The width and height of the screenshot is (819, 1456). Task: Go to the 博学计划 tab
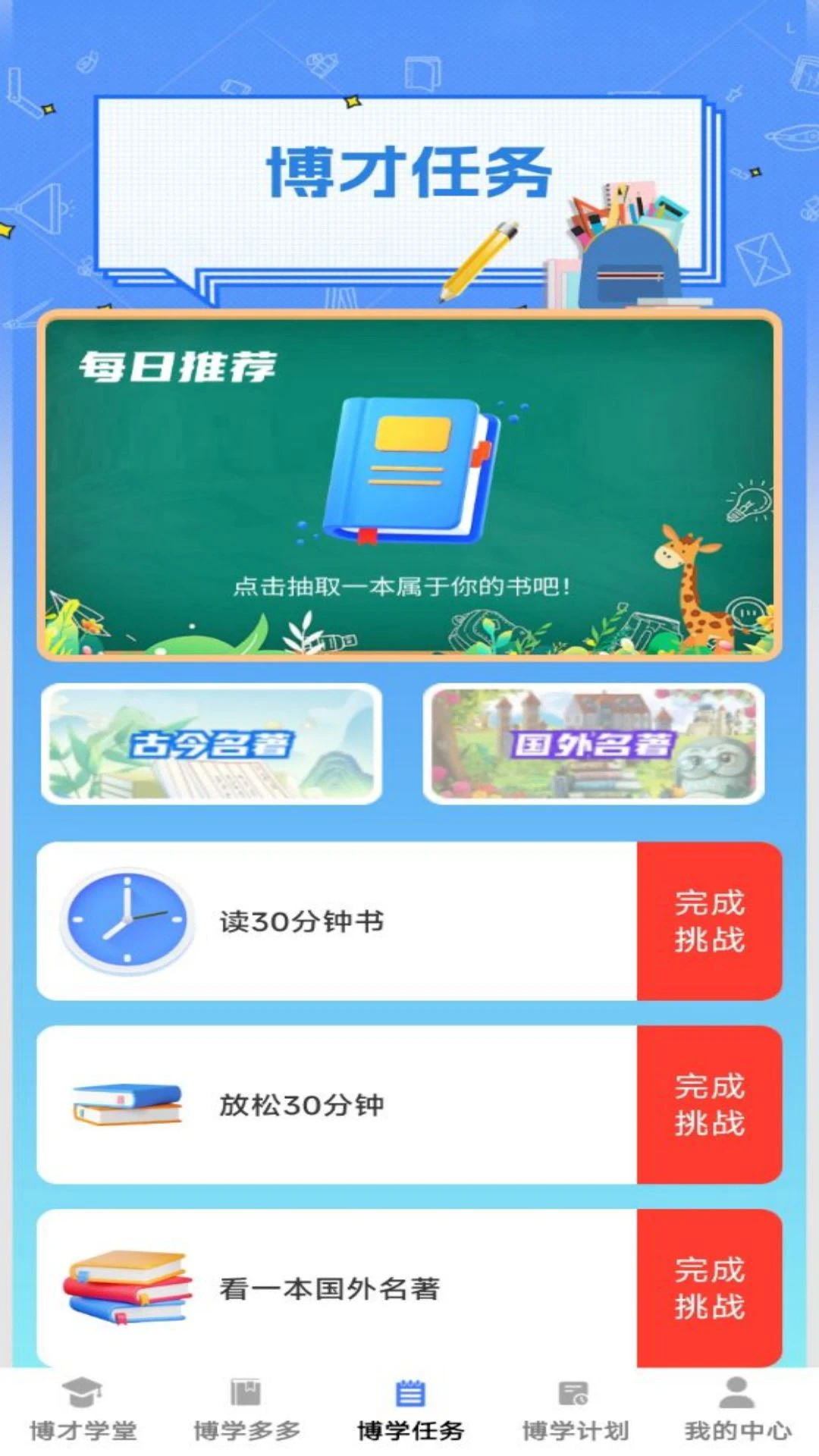click(574, 1410)
